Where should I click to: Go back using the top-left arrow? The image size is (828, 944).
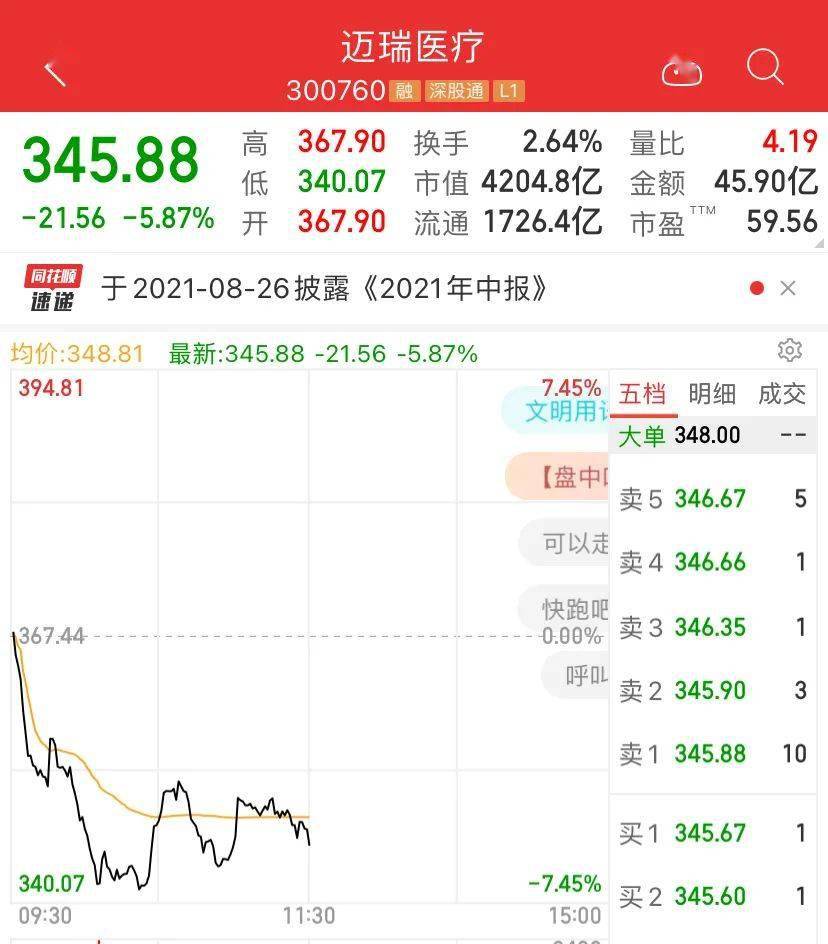click(x=56, y=72)
